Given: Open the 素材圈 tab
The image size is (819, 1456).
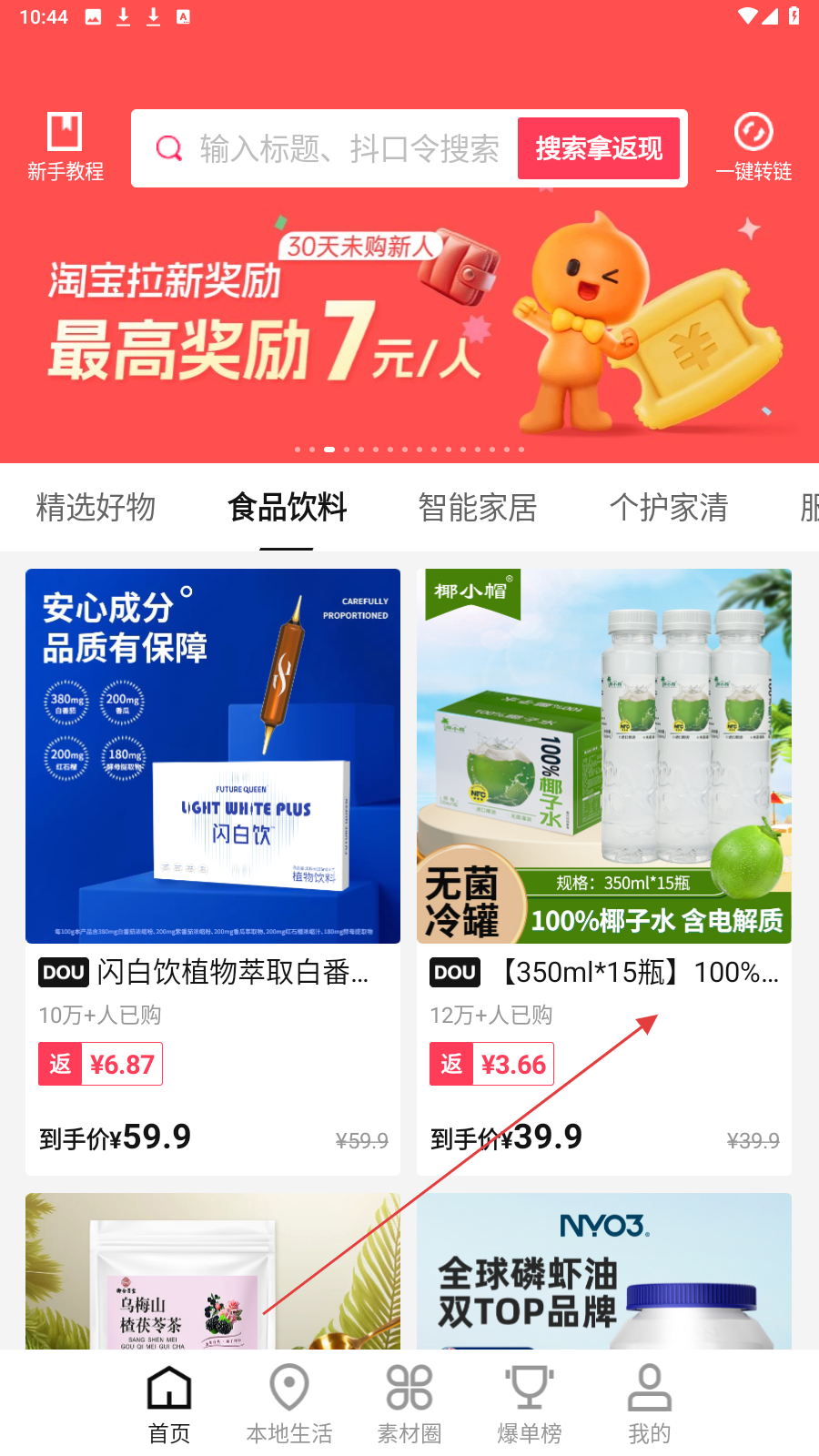Looking at the screenshot, I should pos(409,1404).
